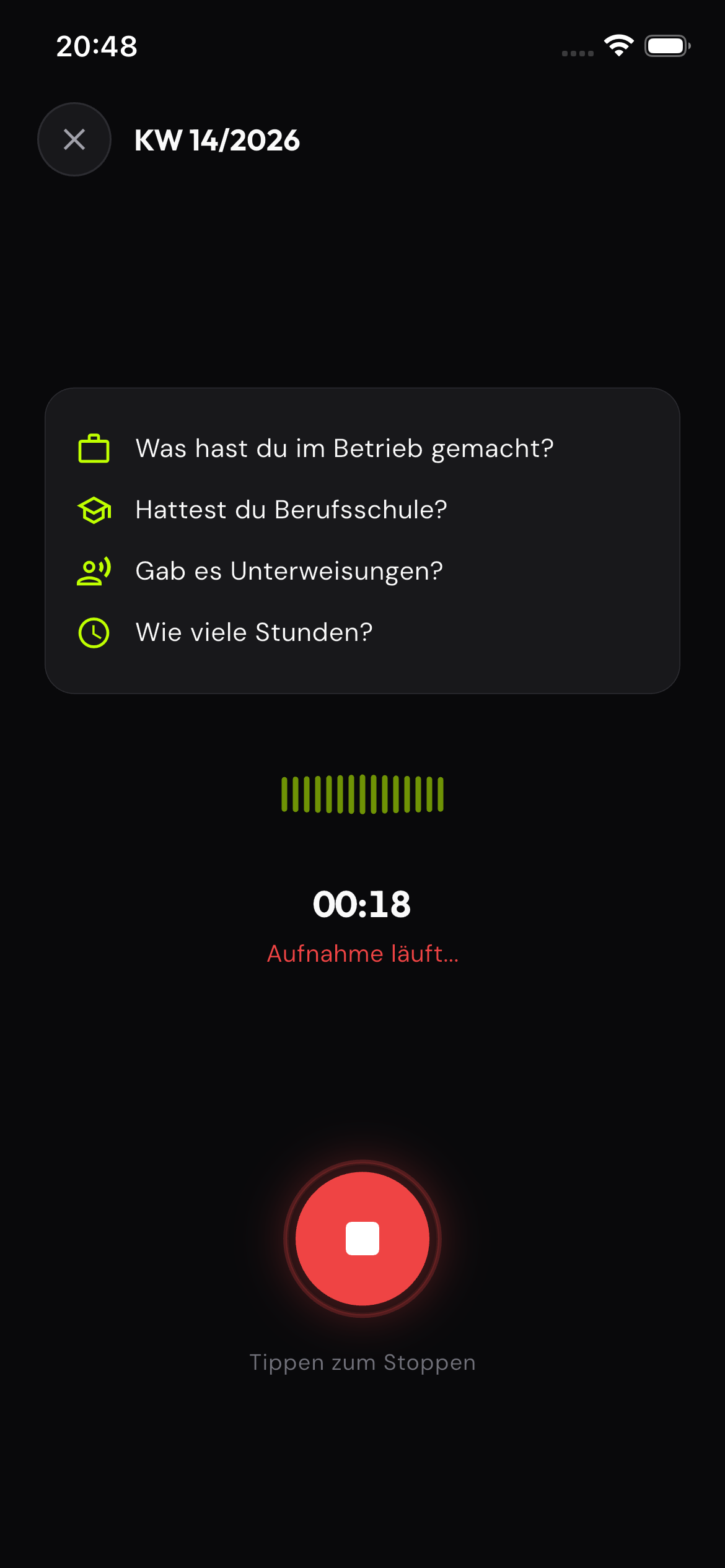Close the recording screen with the X

[x=74, y=139]
